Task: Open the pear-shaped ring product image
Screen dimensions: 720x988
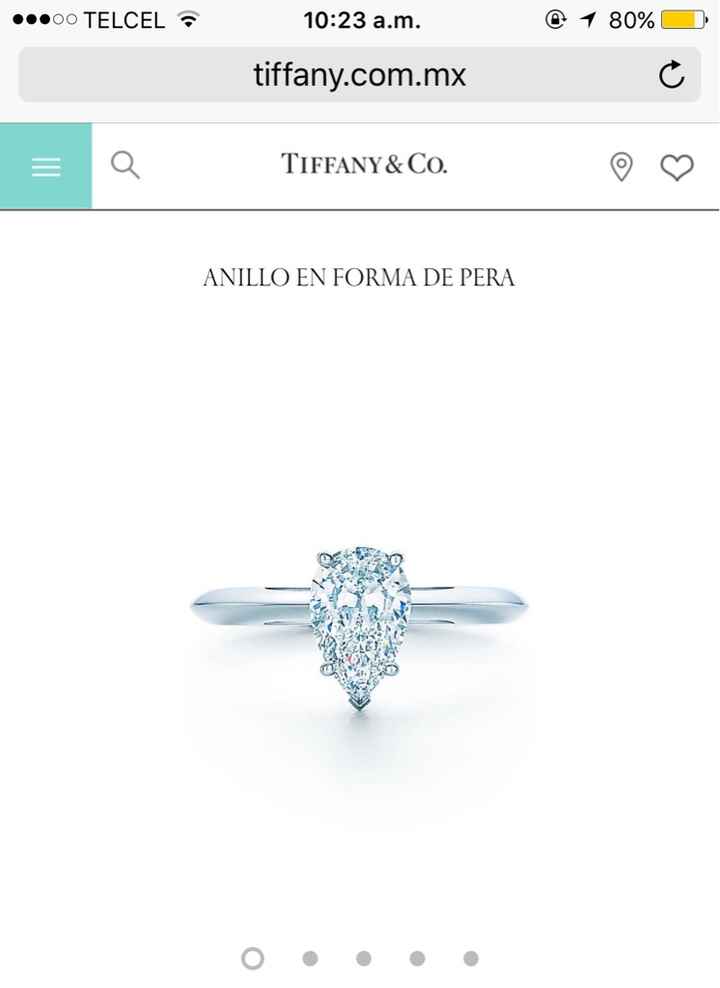Action: pos(360,625)
